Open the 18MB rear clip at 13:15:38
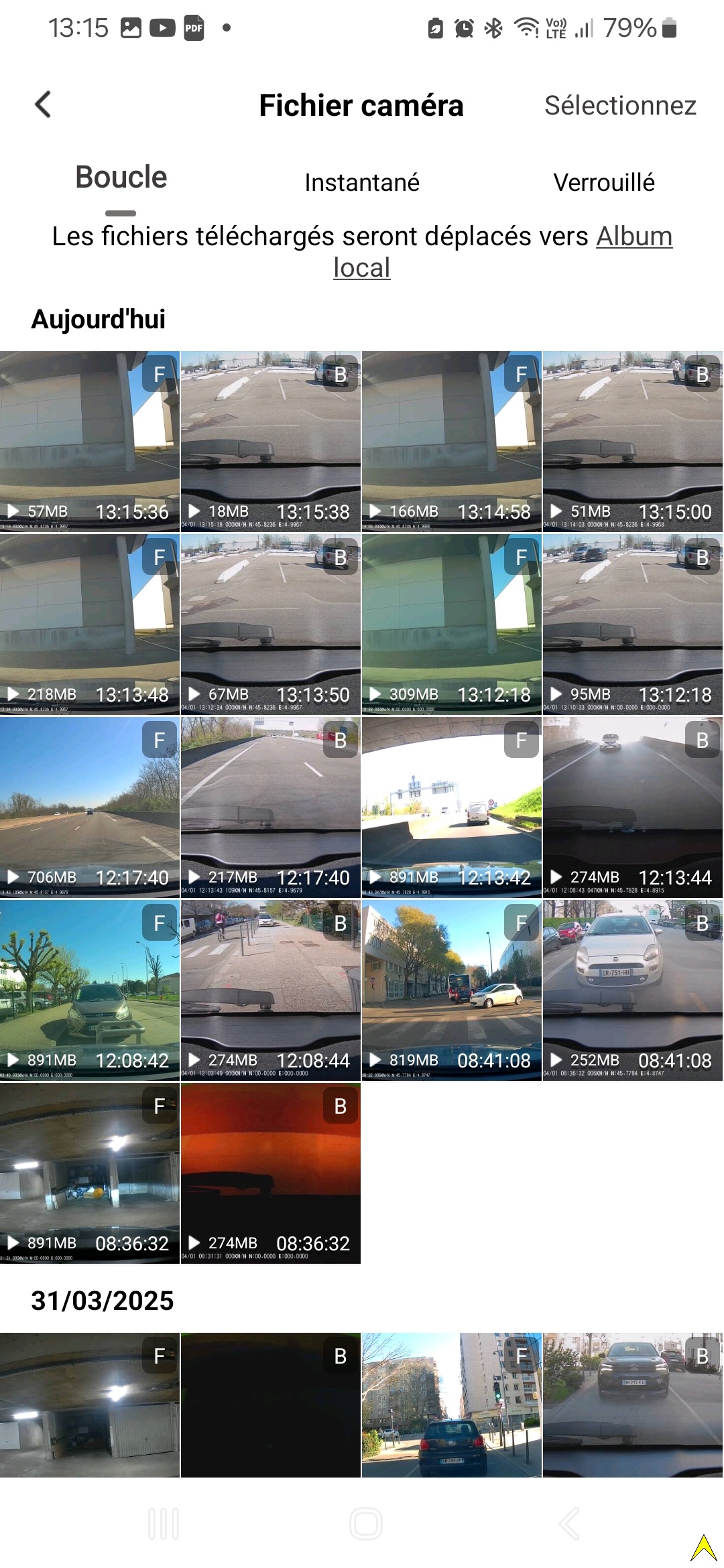This screenshot has width=724, height=1568. (x=271, y=442)
